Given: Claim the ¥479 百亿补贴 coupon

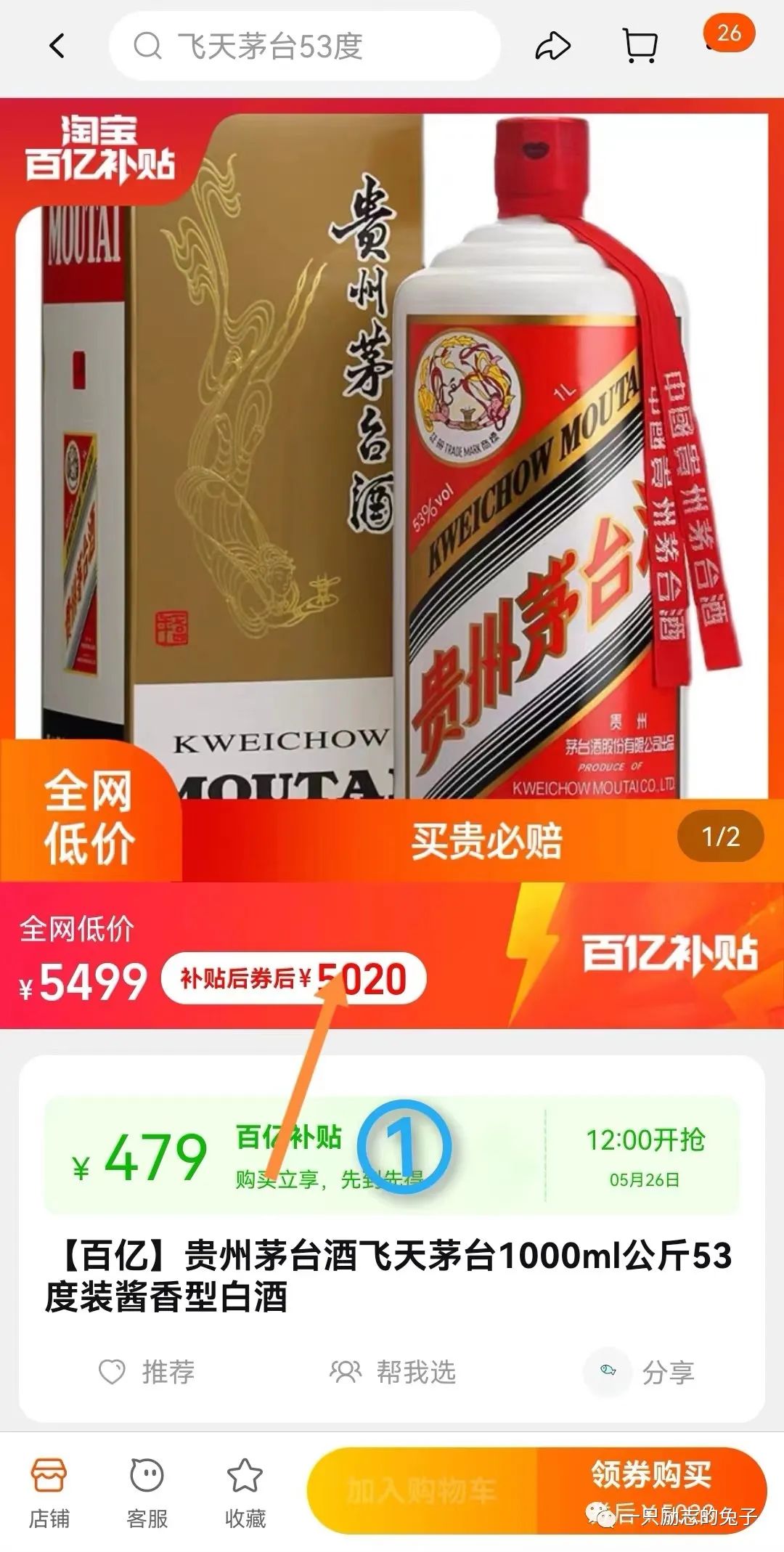Looking at the screenshot, I should [392, 1155].
